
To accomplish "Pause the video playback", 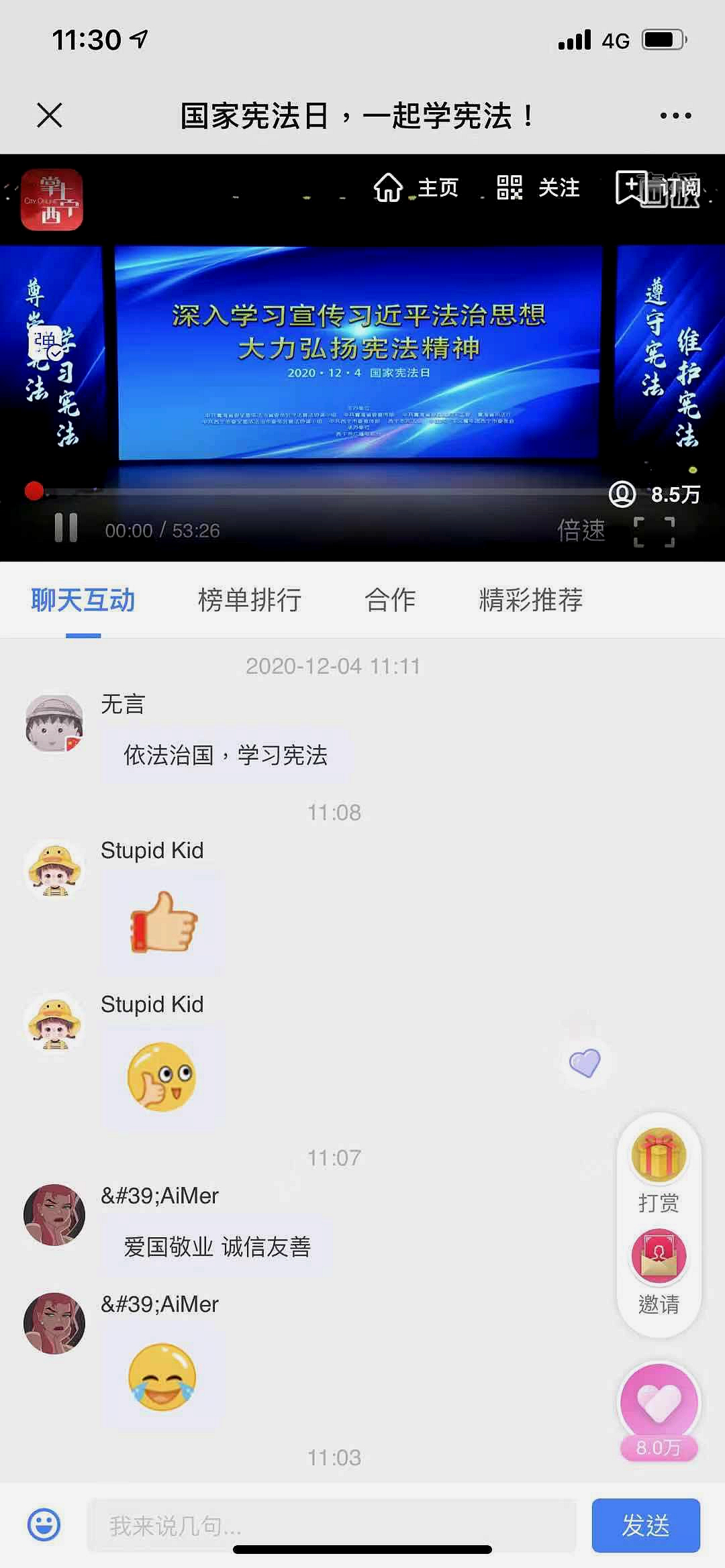I will point(66,527).
